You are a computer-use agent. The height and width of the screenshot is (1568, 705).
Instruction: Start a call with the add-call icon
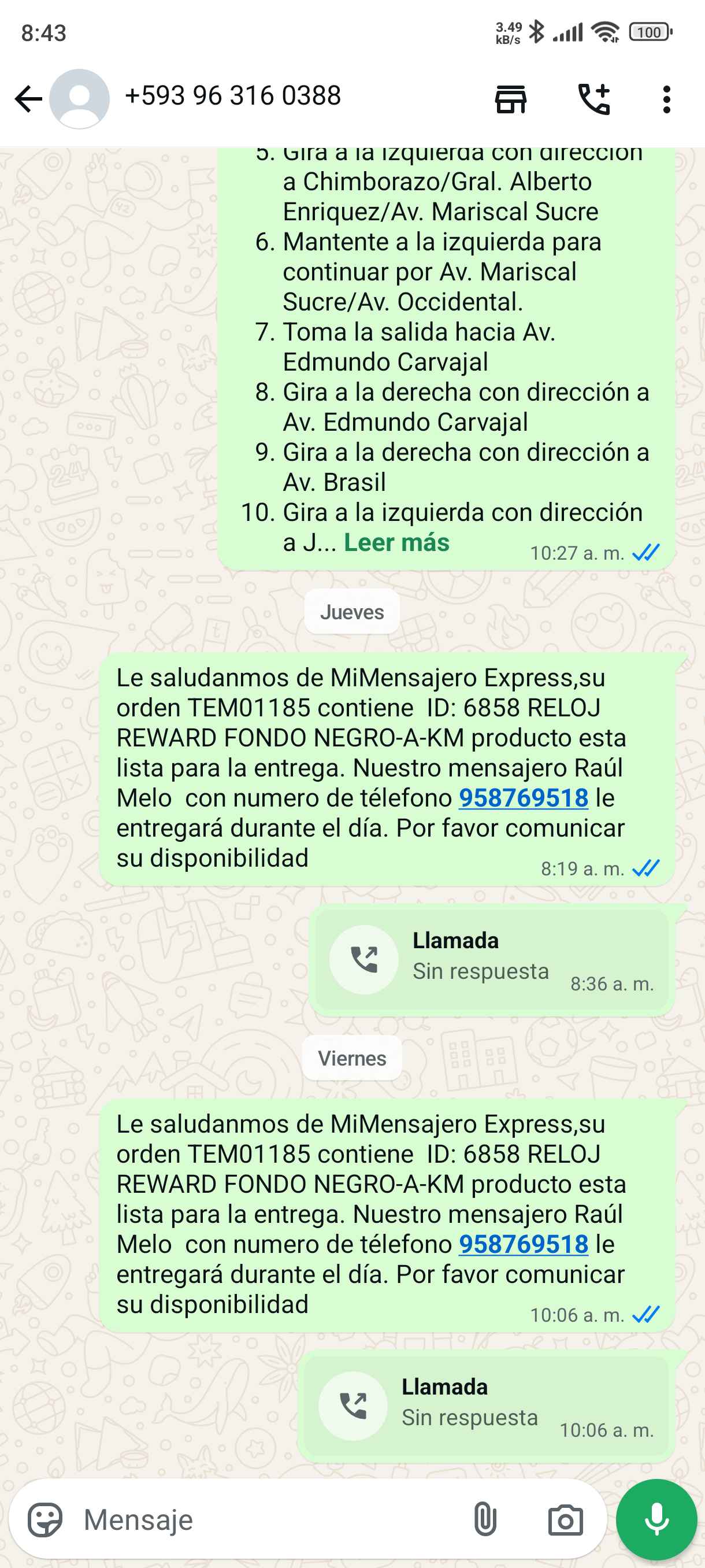pos(593,99)
